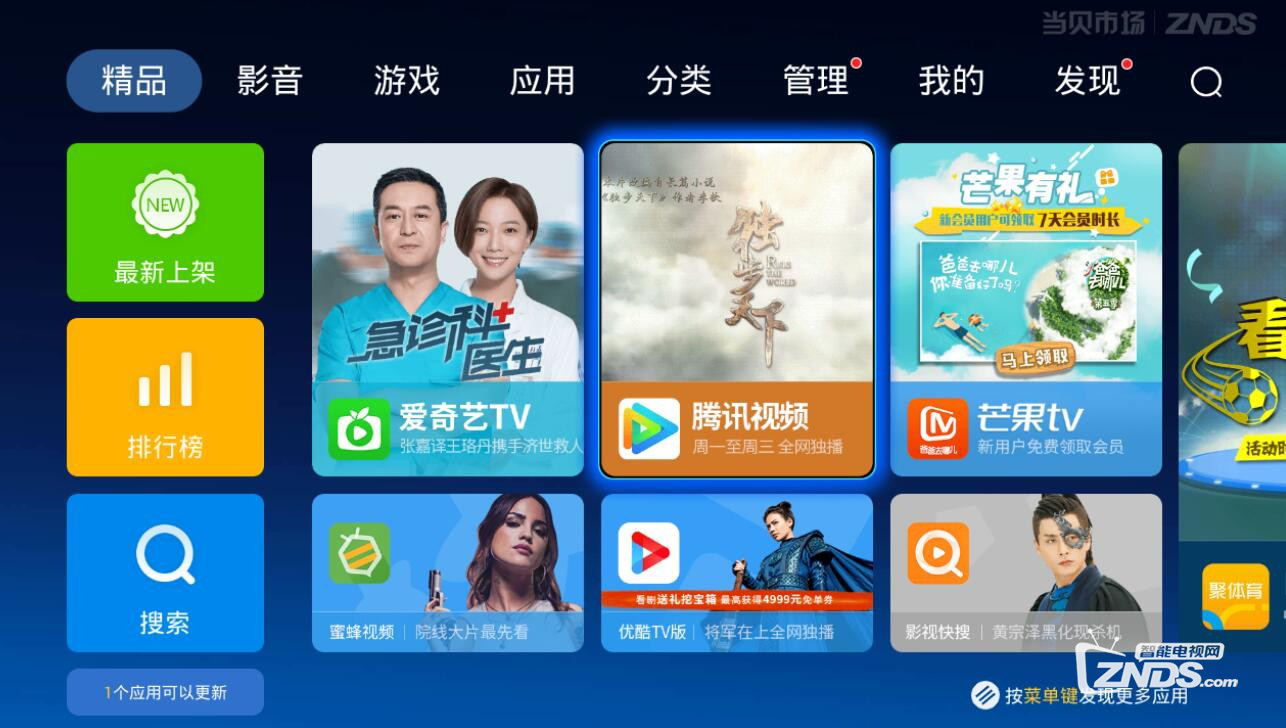This screenshot has height=728, width=1286.
Task: Open the 爱奇艺TV app card
Action: [x=447, y=310]
